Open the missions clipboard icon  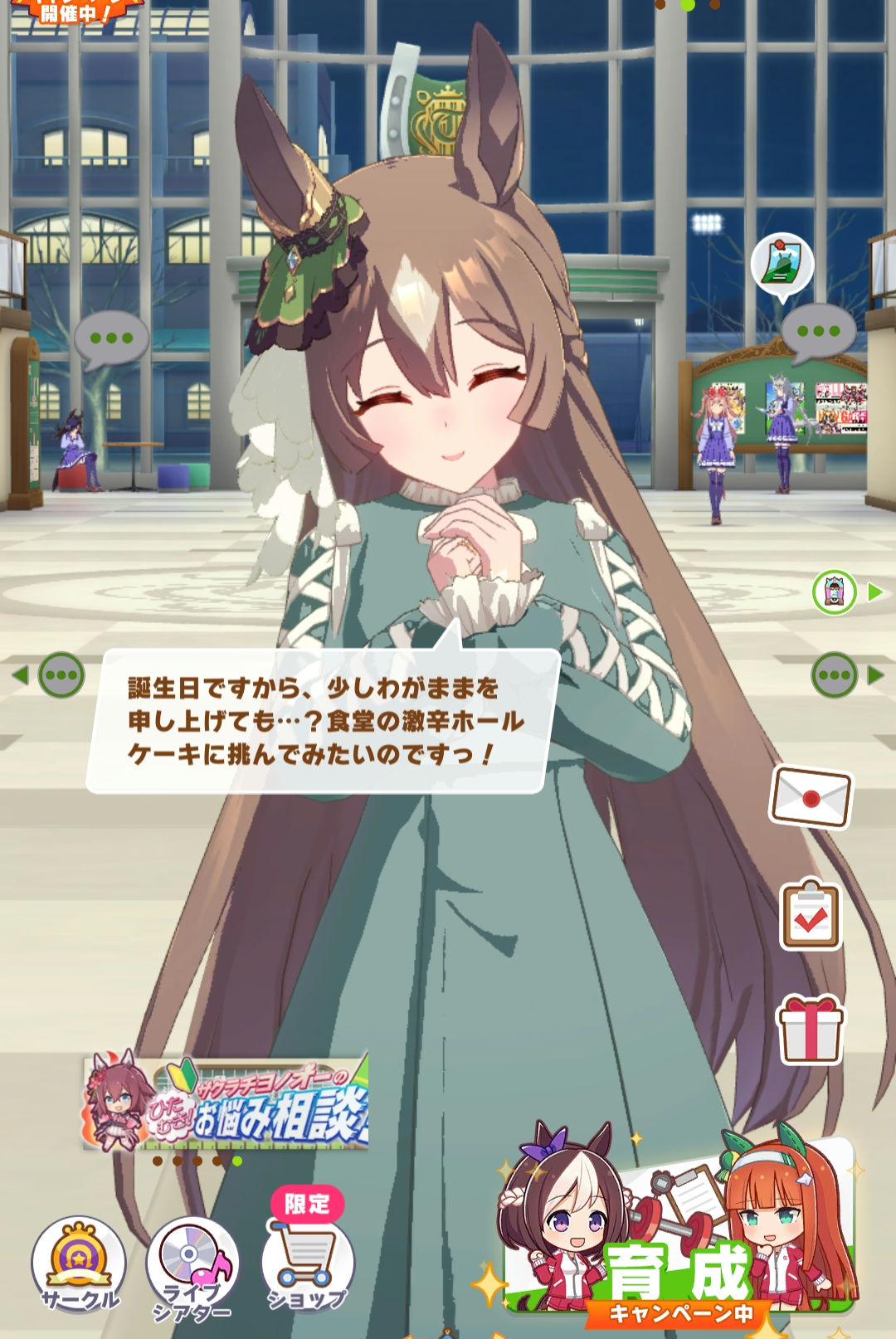tap(811, 916)
